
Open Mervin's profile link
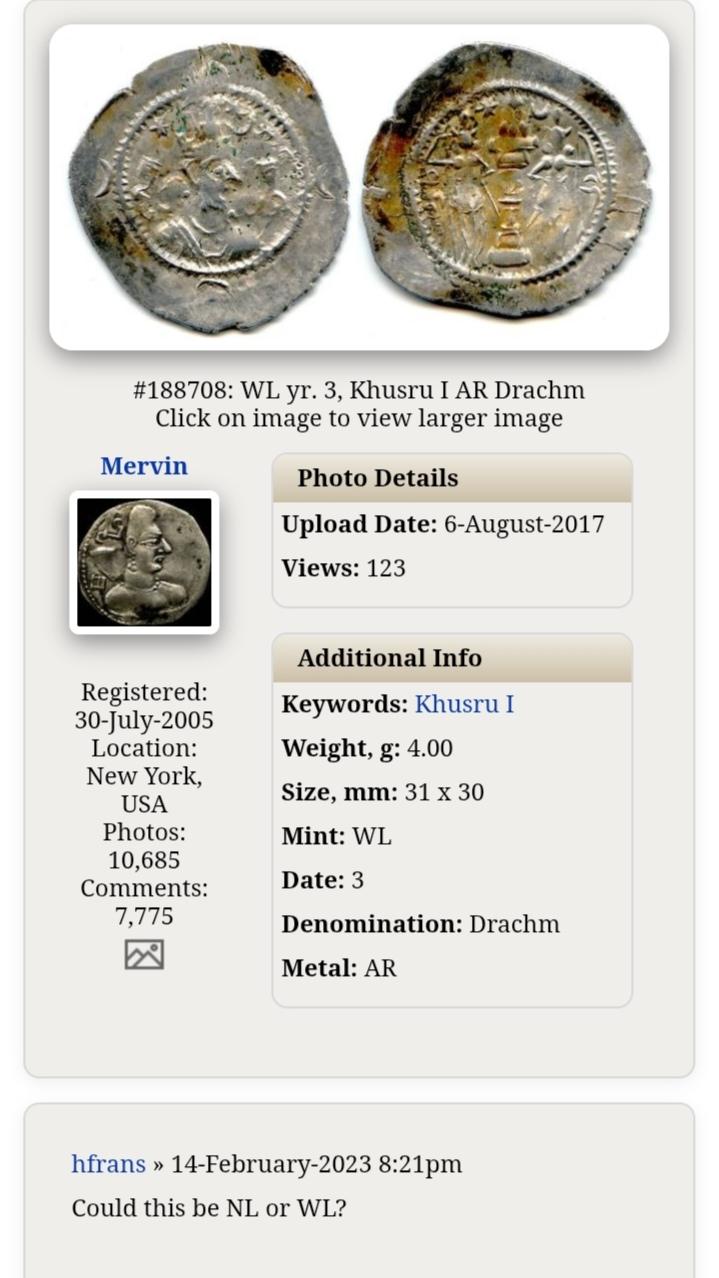point(144,466)
